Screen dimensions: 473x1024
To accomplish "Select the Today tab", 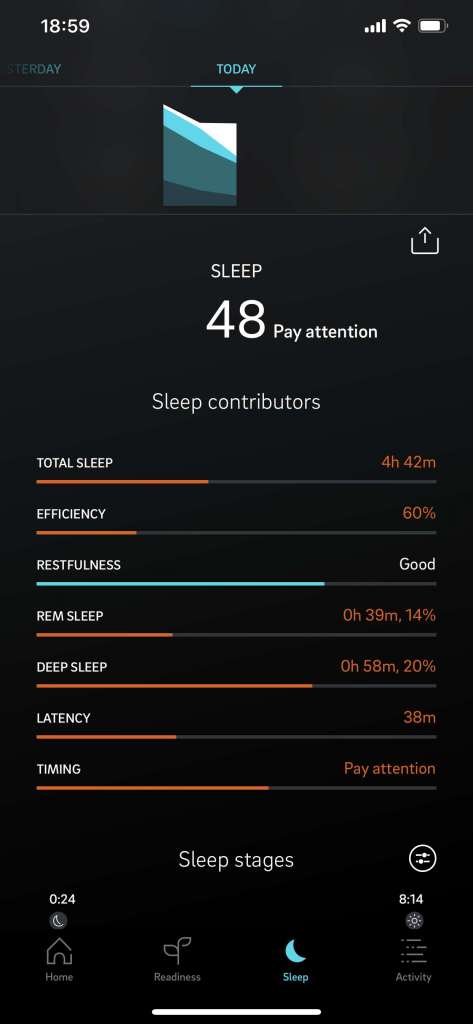I will (x=236, y=69).
